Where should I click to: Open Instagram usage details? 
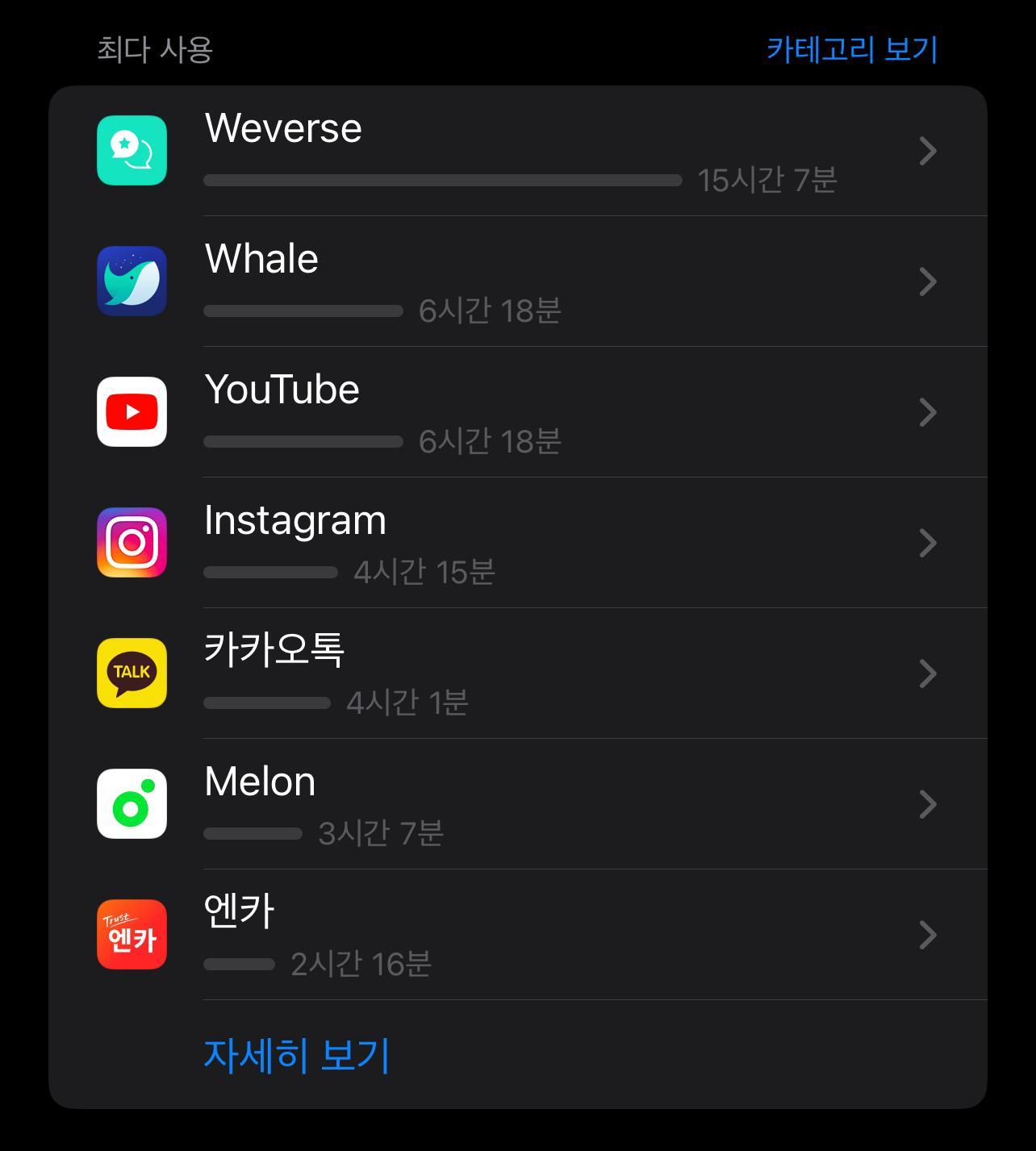[x=516, y=543]
